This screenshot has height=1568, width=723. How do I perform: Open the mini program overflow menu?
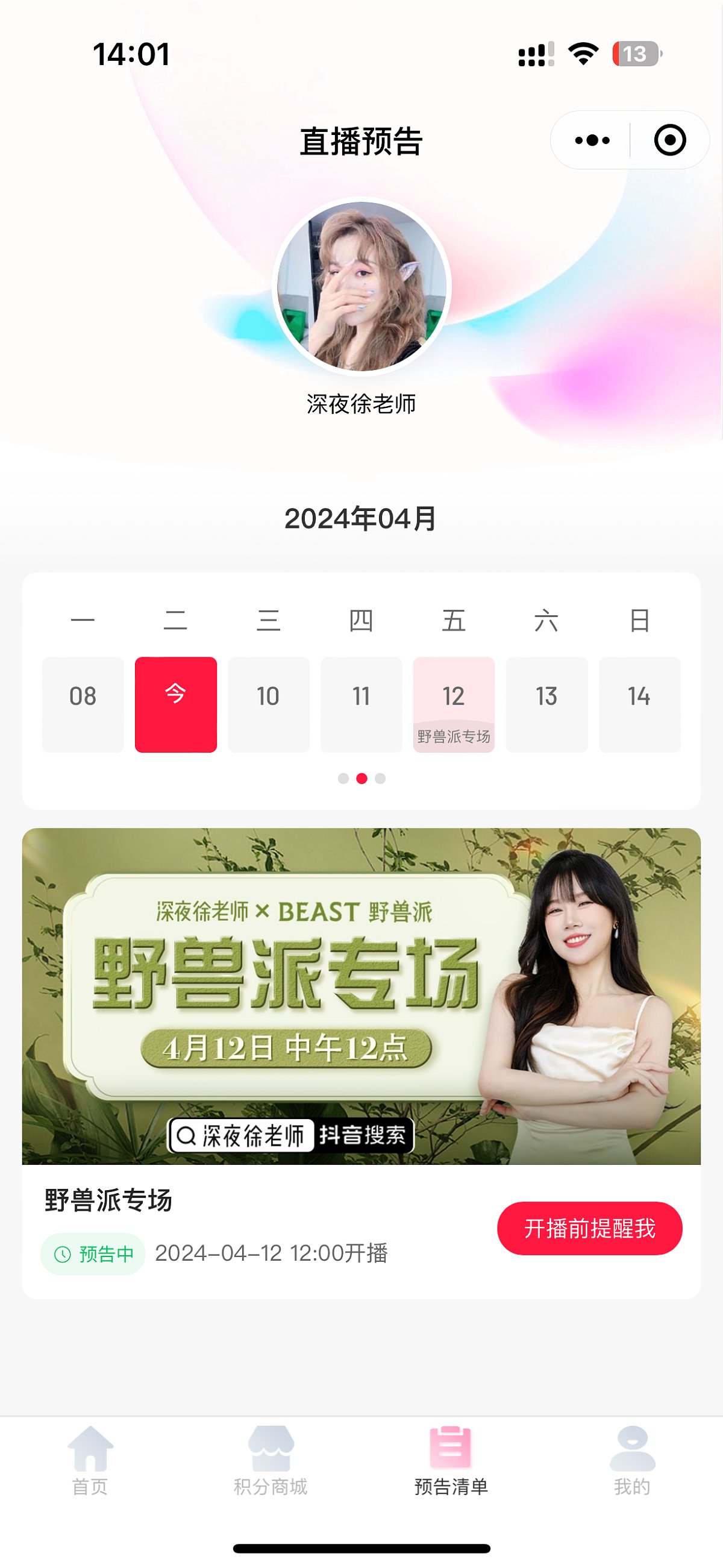592,140
